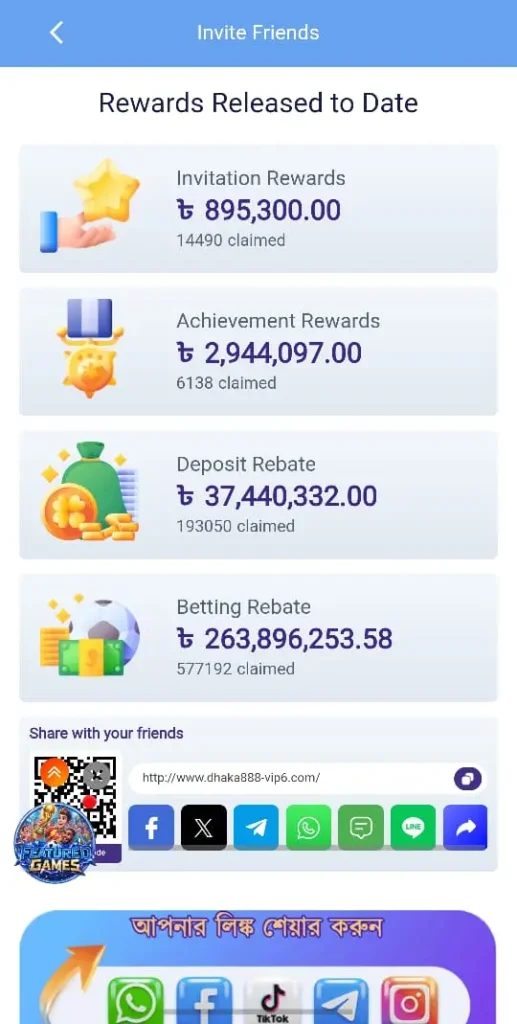Screen dimensions: 517x1024
Task: Share the invite link via Telegram
Action: [256, 827]
